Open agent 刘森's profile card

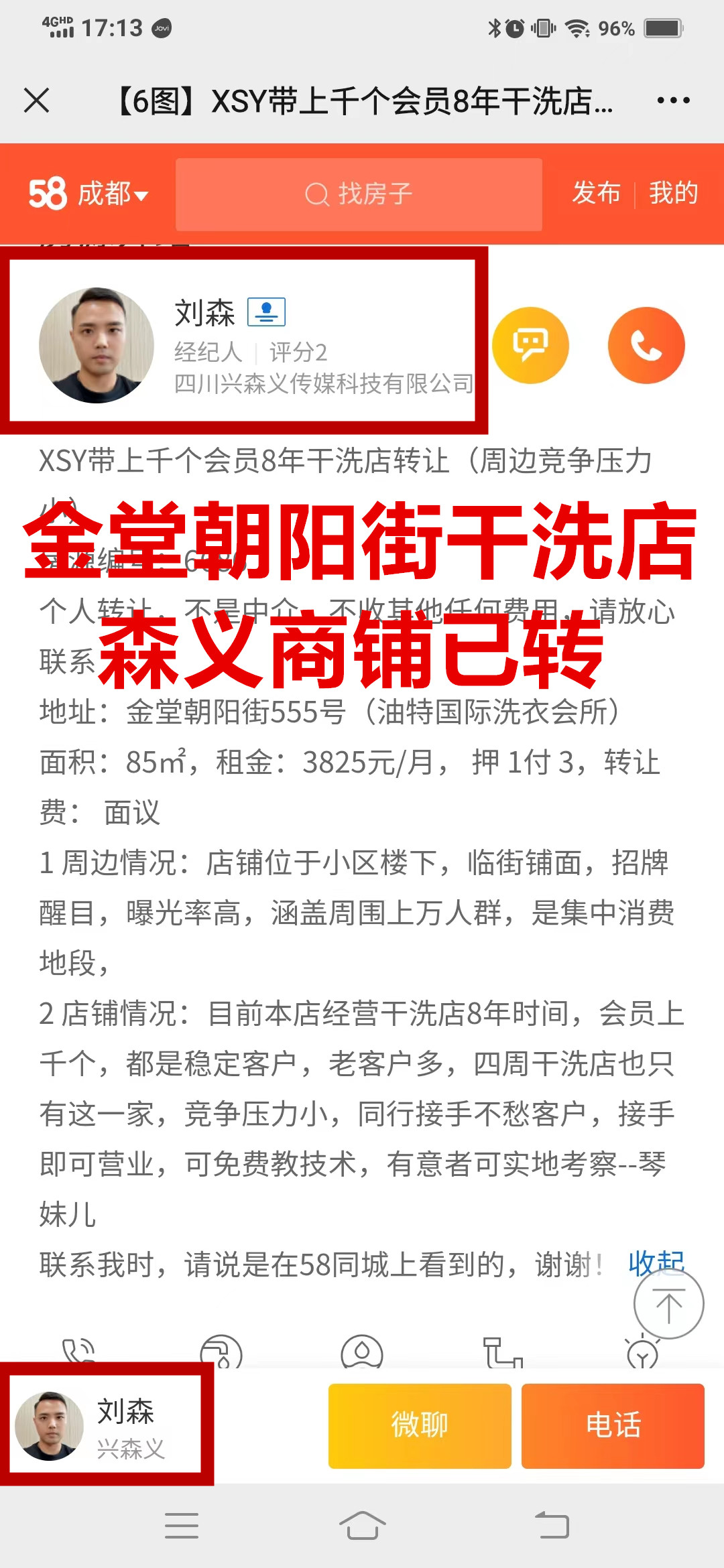(x=244, y=340)
